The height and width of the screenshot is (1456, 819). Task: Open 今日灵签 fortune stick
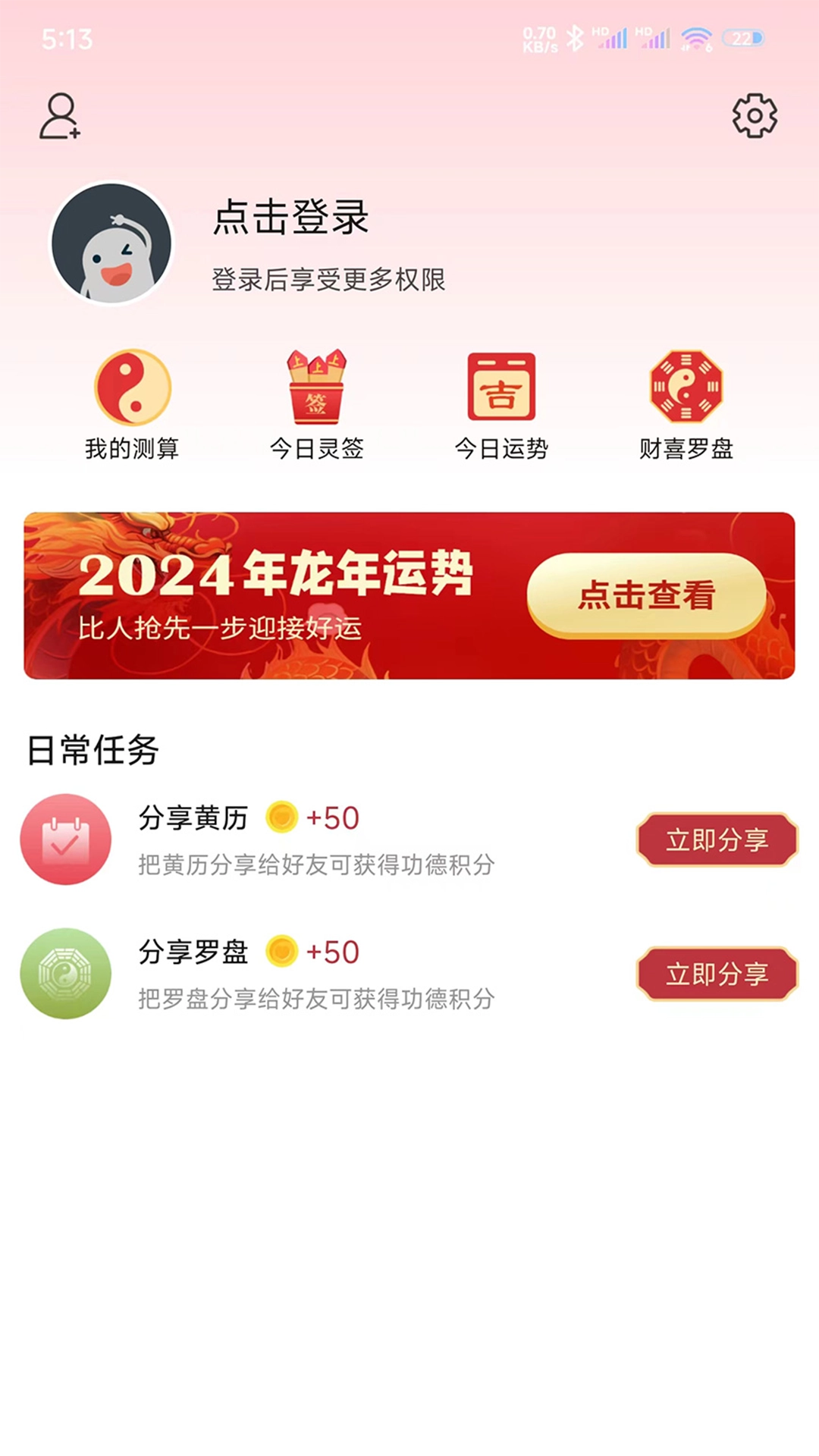[x=317, y=406]
